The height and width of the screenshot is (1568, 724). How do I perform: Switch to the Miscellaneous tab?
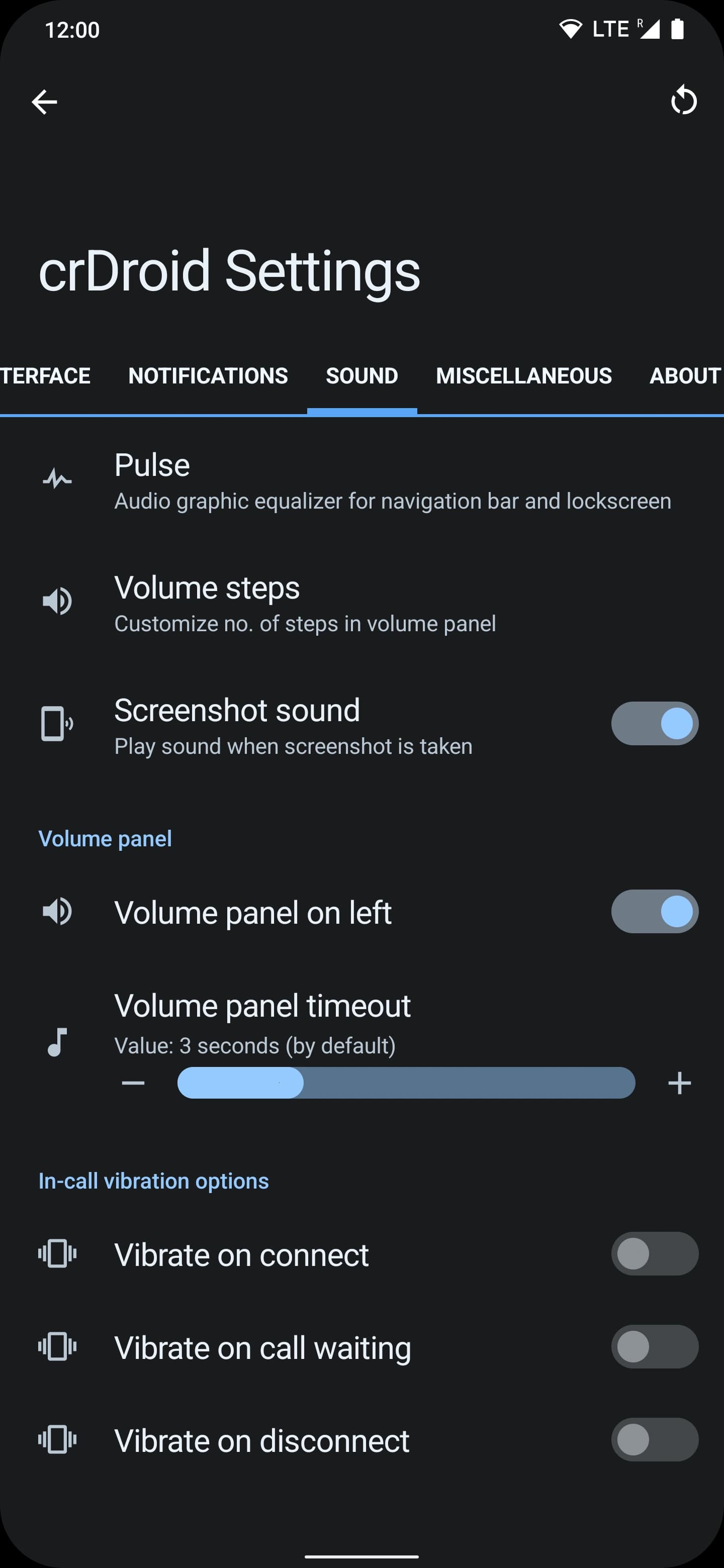[523, 375]
